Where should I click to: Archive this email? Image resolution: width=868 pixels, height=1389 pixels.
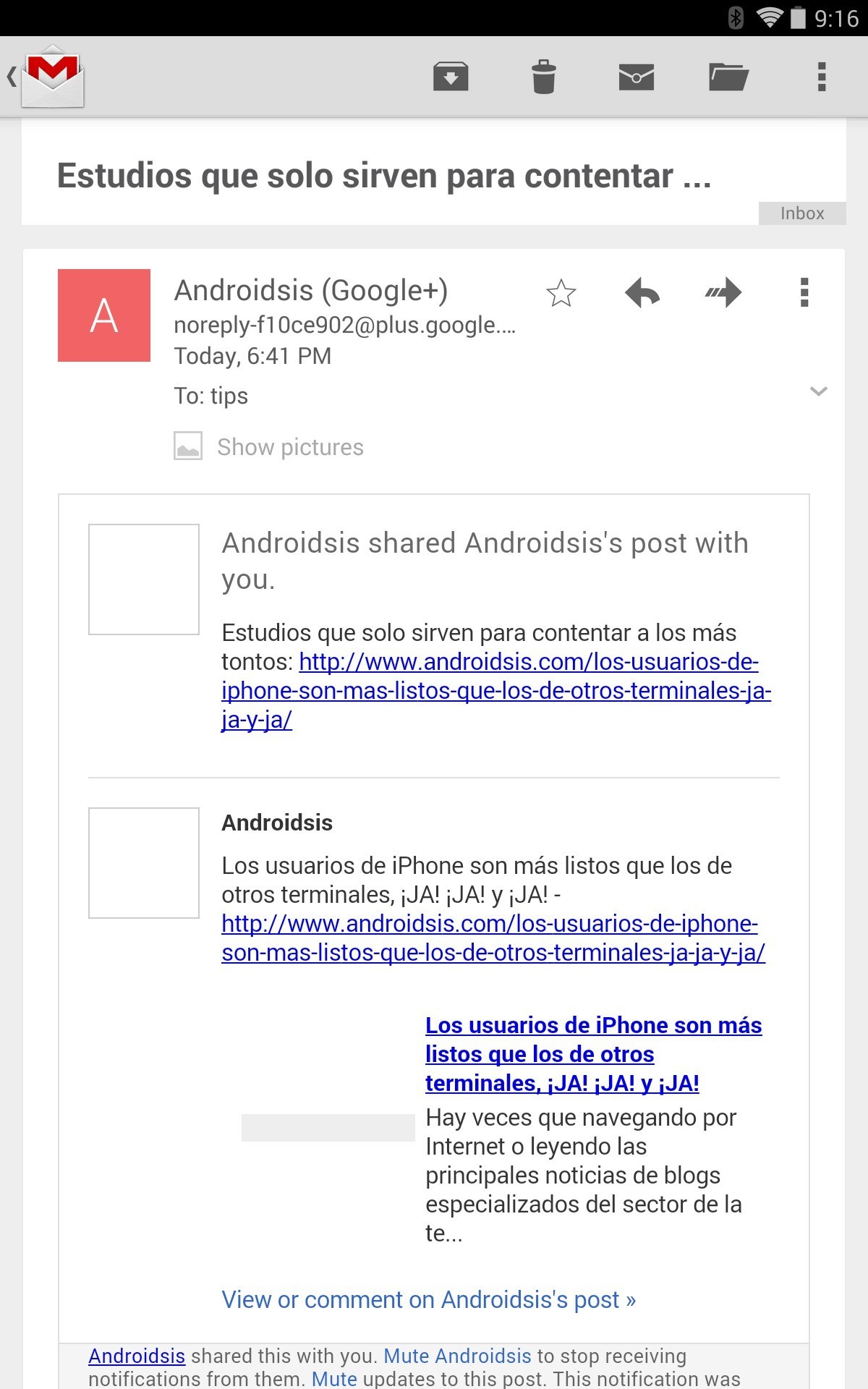pyautogui.click(x=451, y=77)
